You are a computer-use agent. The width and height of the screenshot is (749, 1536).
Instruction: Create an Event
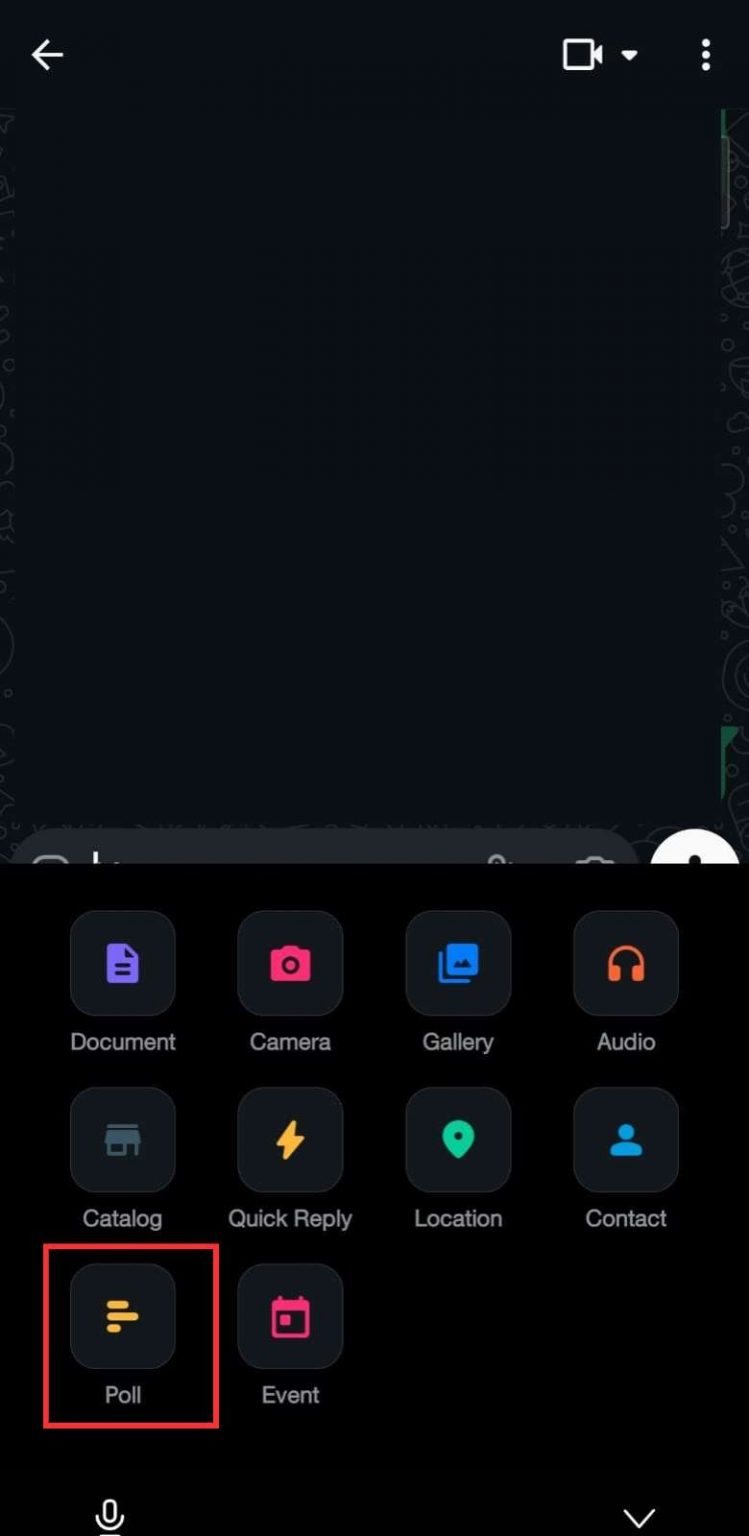coord(290,1317)
